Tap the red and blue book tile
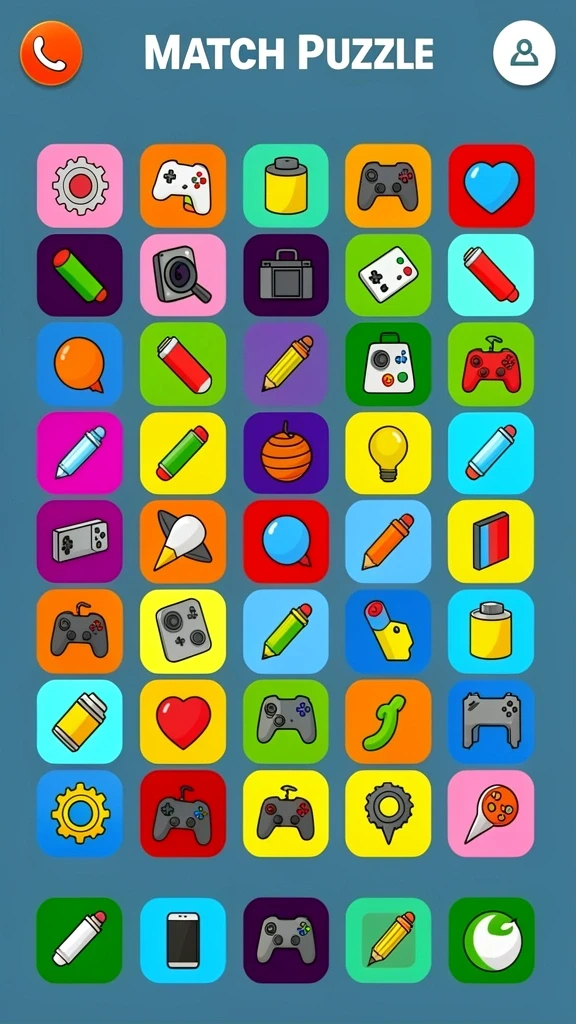 click(491, 541)
